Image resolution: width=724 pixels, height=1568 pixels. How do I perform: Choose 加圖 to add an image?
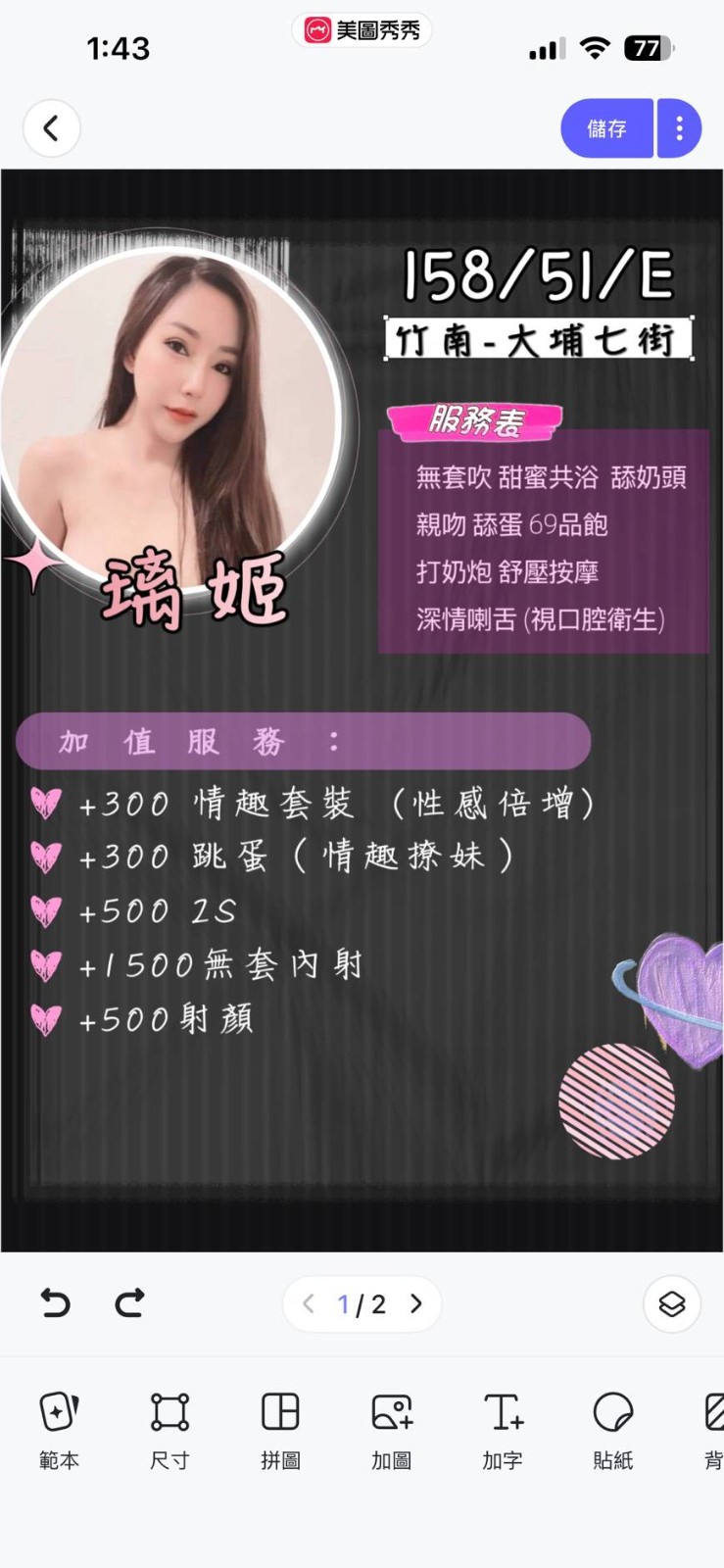392,1429
